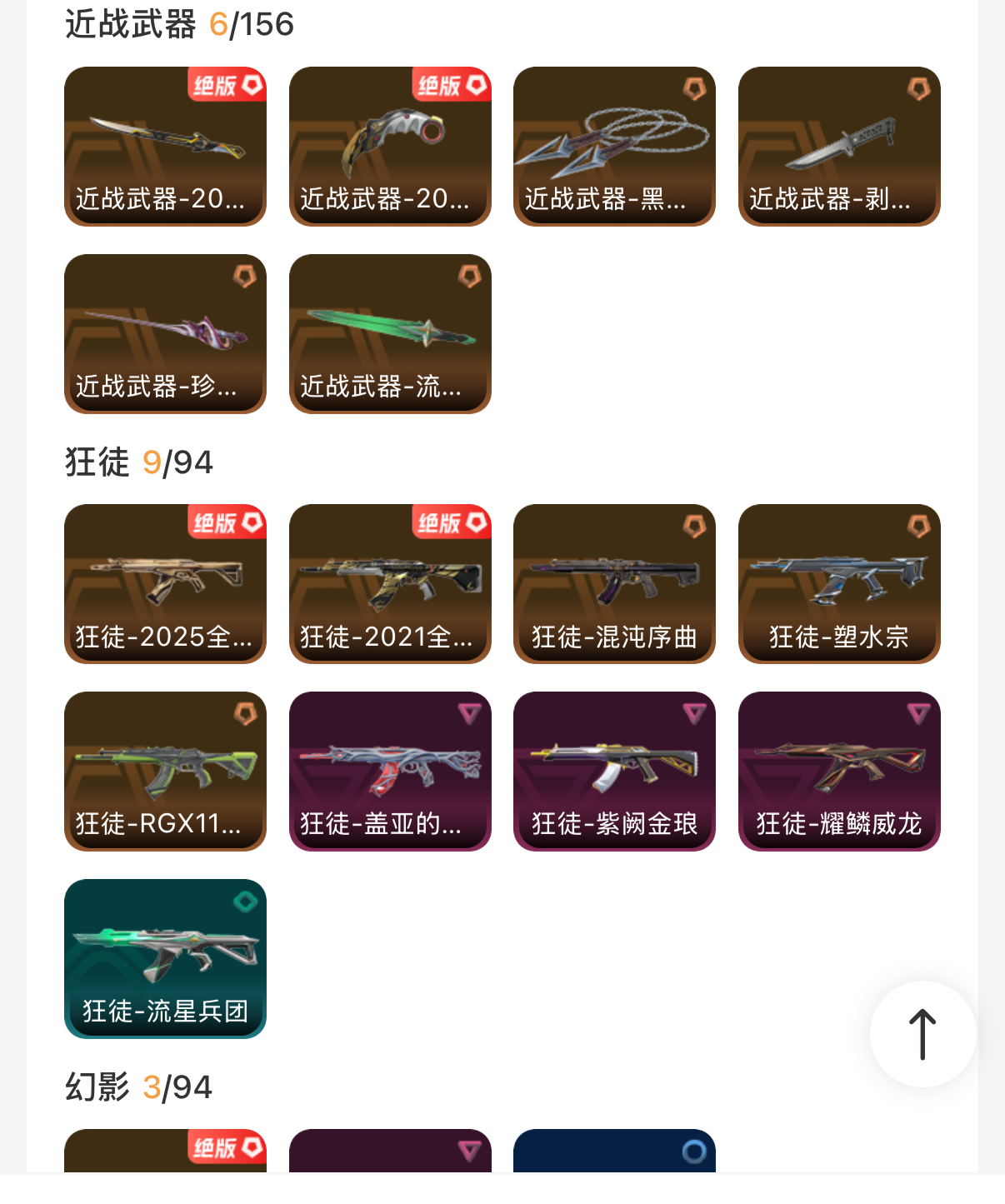Open the 狂徒-流星兵团 skin card
Viewport: 1005px width, 1204px height.
tap(165, 958)
